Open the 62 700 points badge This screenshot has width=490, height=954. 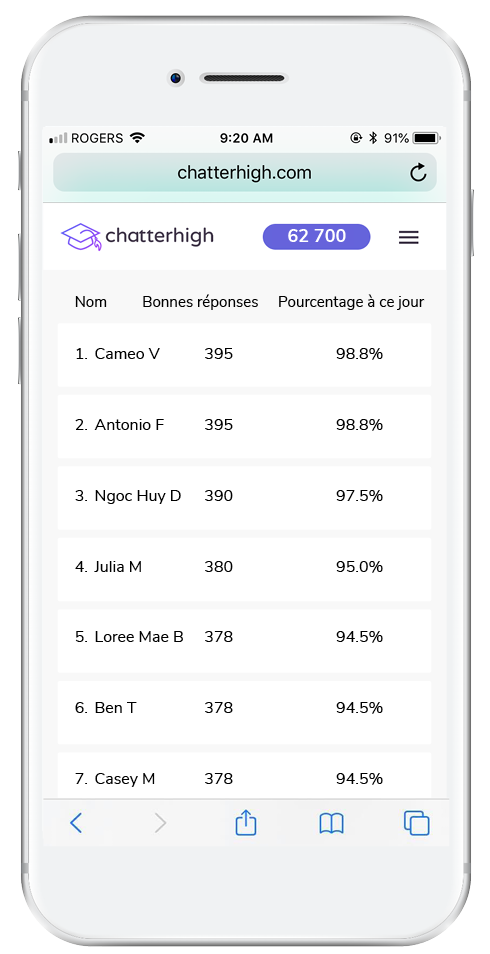tap(317, 236)
